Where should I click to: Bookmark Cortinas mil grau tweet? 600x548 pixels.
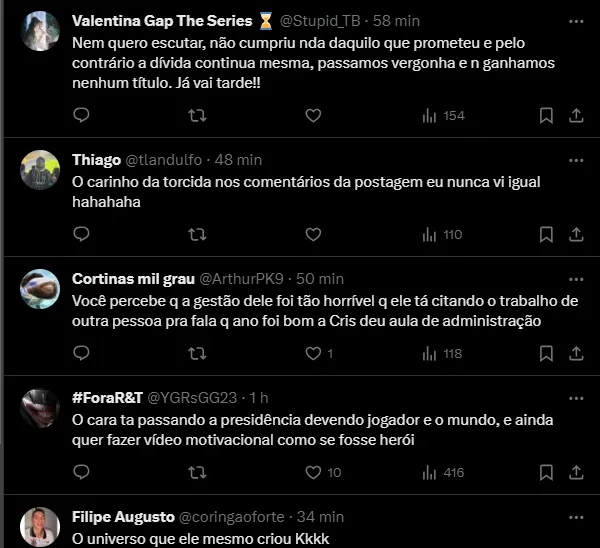(546, 353)
